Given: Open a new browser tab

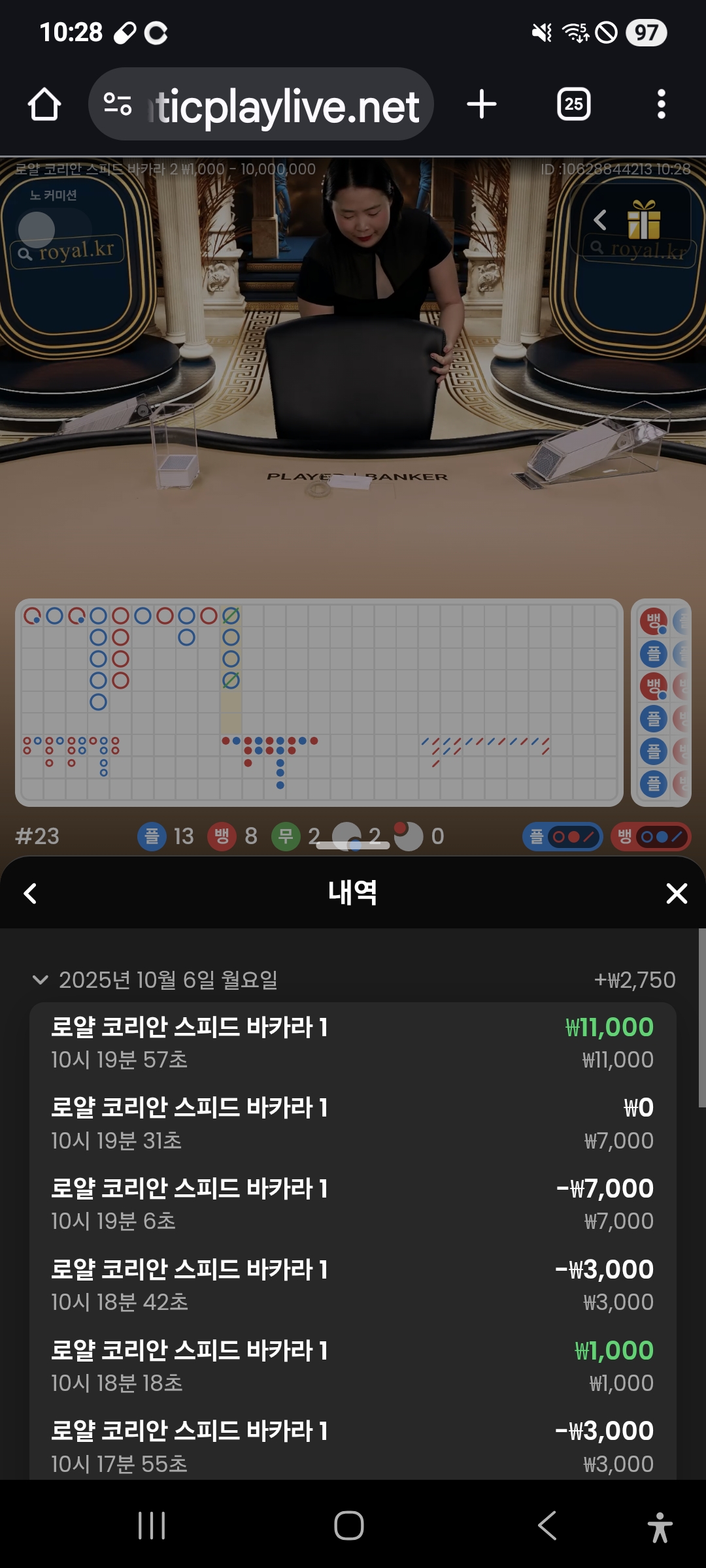Looking at the screenshot, I should 482,105.
